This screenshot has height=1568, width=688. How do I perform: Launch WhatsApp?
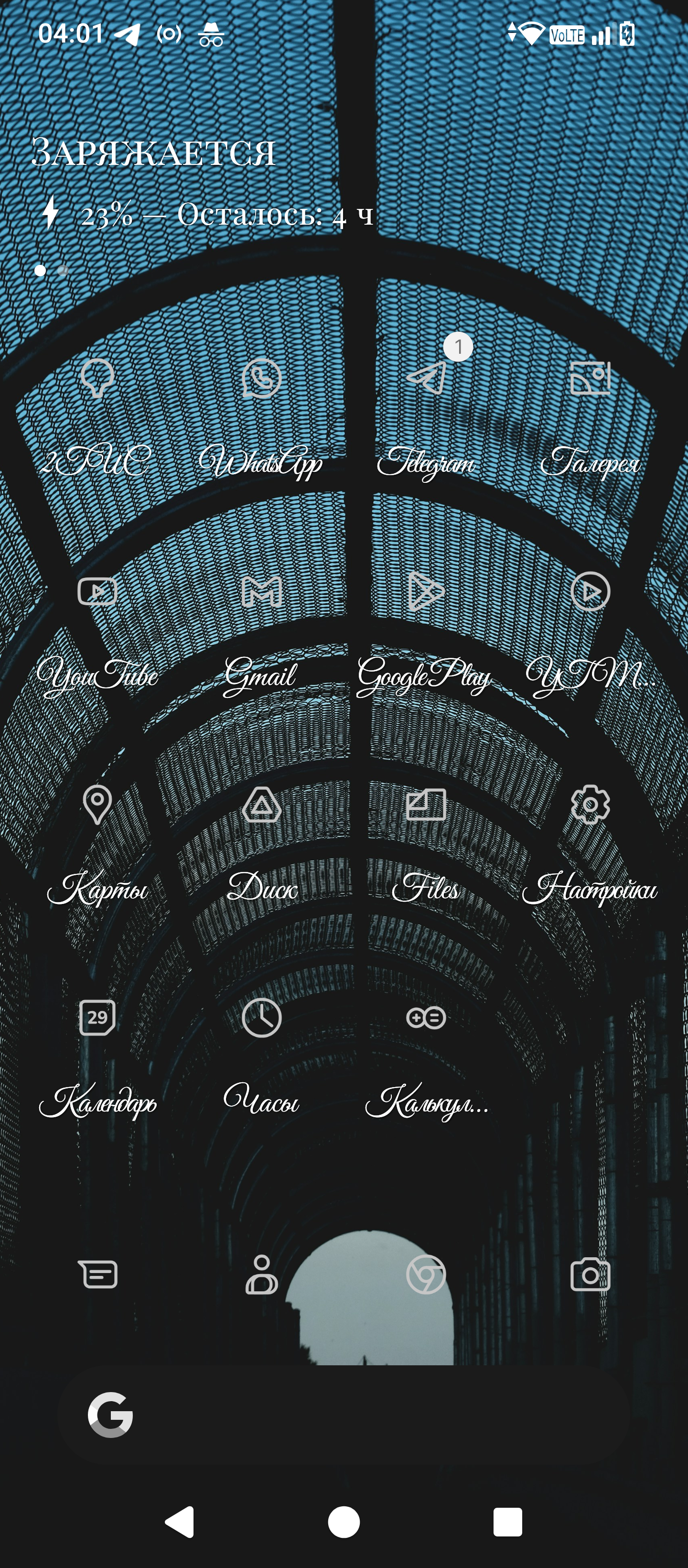(261, 379)
